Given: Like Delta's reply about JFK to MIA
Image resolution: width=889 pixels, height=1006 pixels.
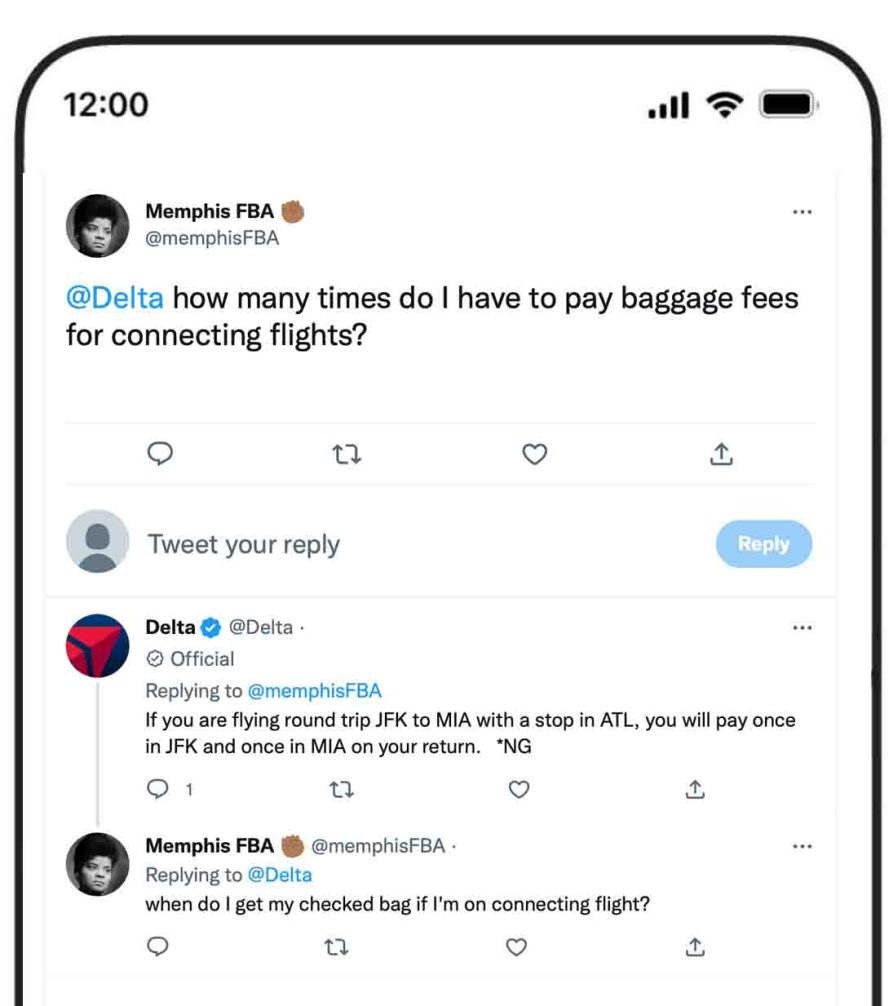Looking at the screenshot, I should tap(517, 790).
